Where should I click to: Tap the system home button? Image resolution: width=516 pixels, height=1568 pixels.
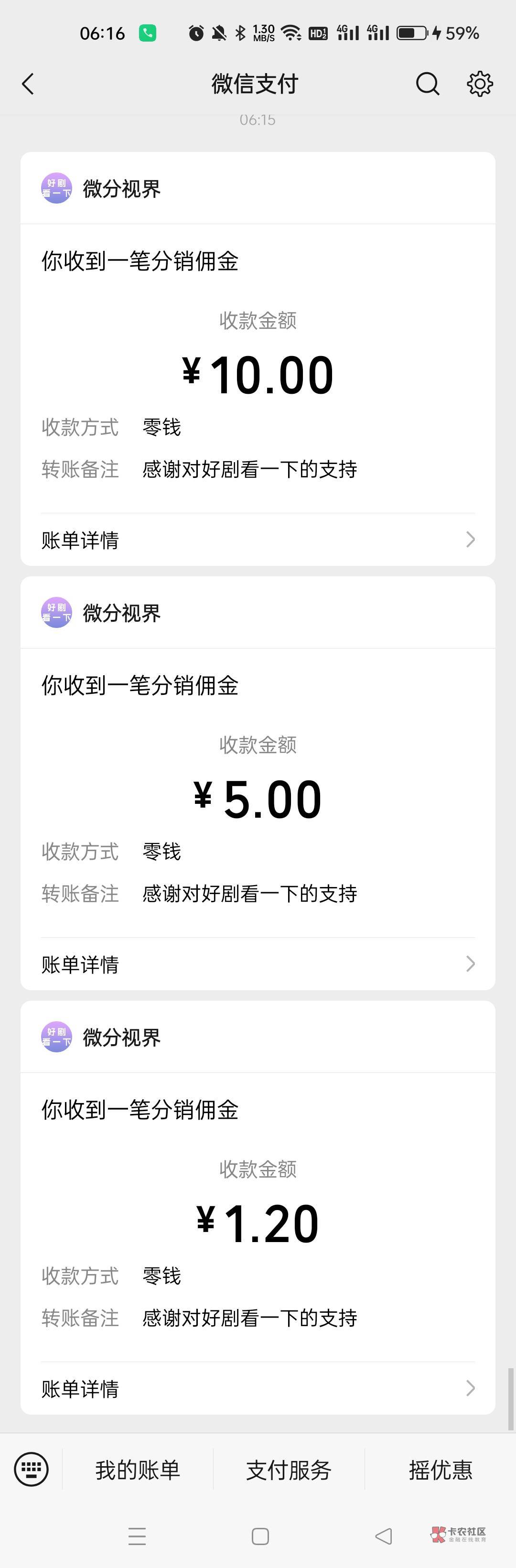[x=260, y=1536]
